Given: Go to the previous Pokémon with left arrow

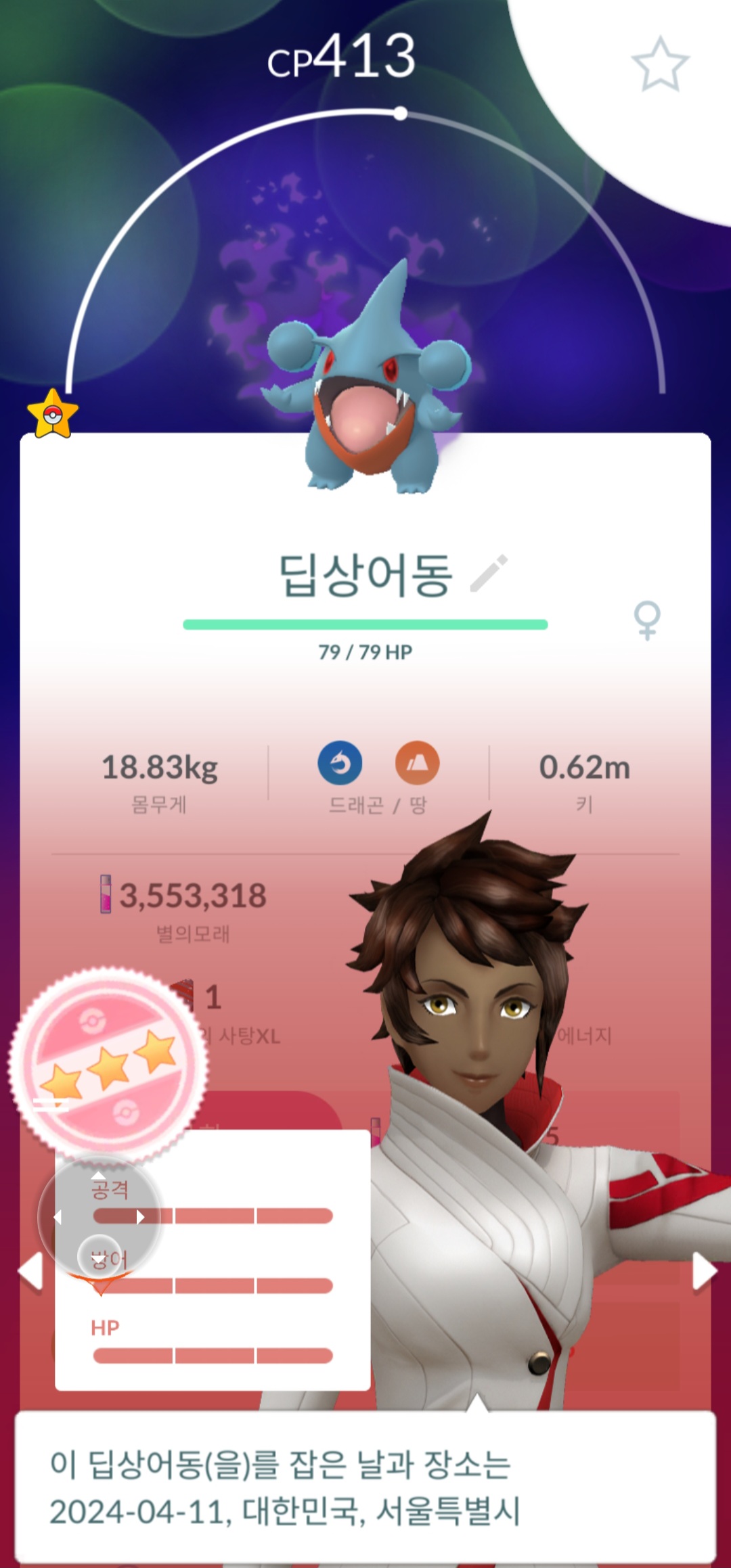Looking at the screenshot, I should click(30, 1272).
